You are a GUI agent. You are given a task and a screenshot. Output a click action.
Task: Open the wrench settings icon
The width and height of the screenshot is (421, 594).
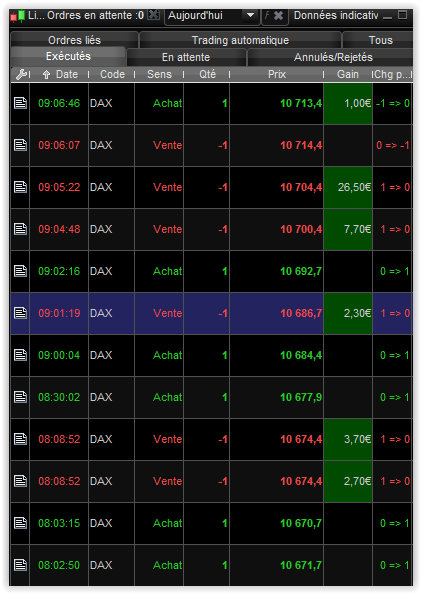(x=21, y=74)
